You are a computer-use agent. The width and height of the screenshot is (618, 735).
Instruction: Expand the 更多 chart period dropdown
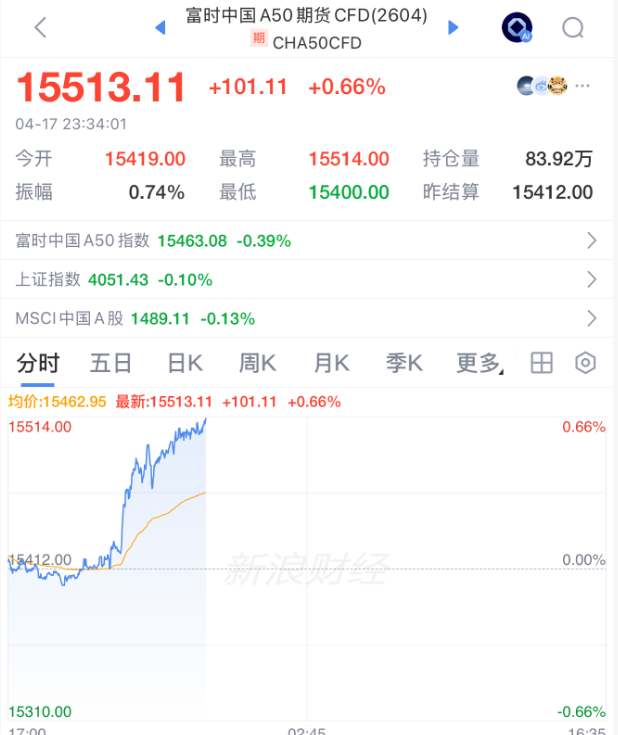[x=480, y=363]
